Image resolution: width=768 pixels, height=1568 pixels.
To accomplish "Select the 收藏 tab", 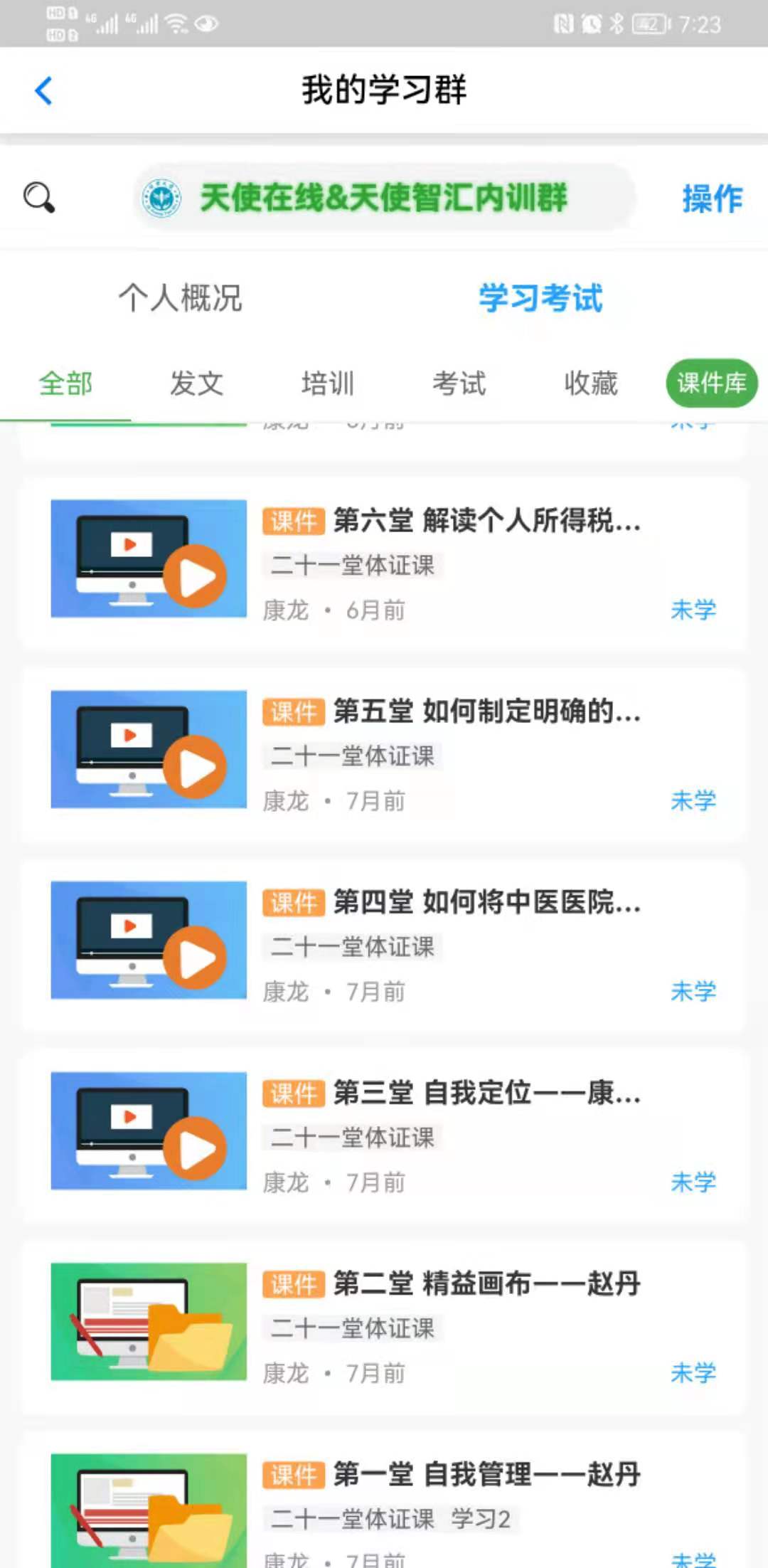I will 590,383.
